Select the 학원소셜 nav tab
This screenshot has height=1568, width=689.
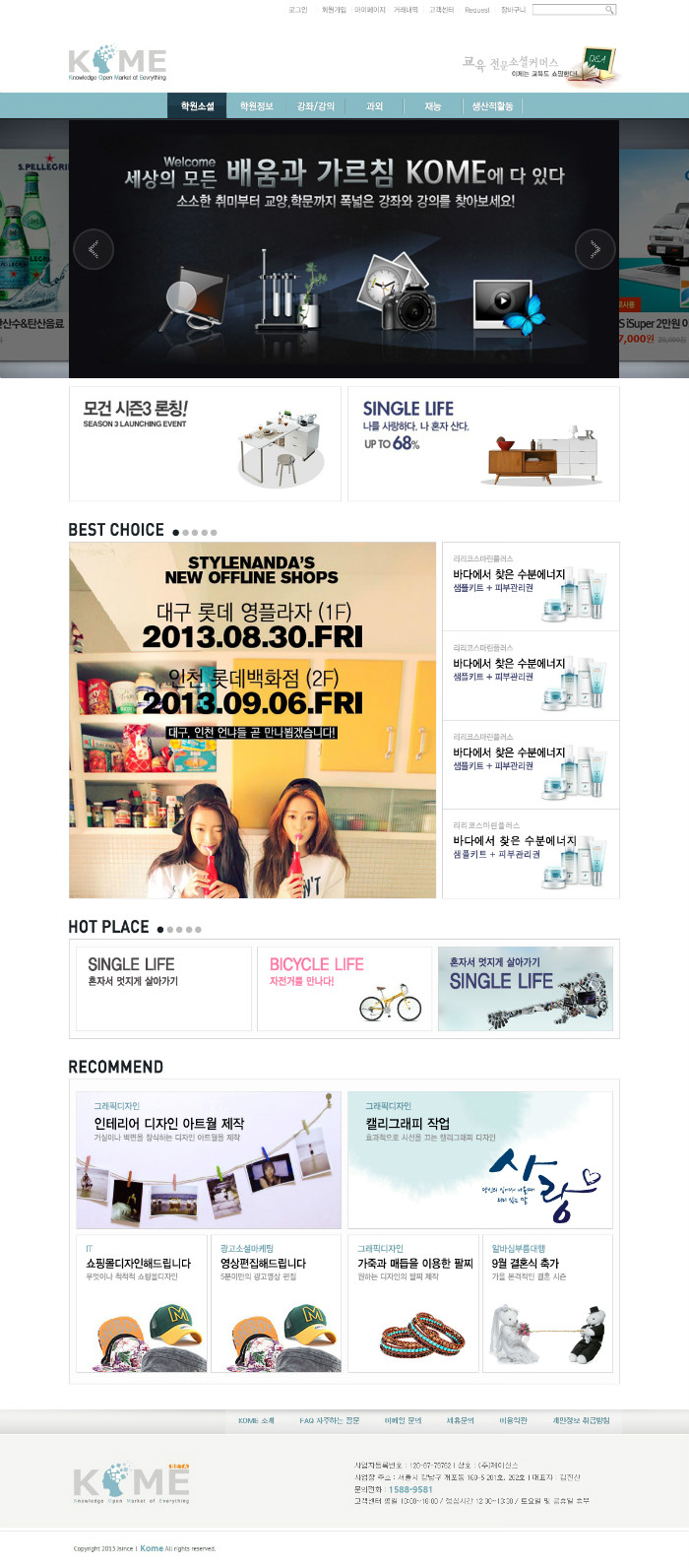[197, 106]
